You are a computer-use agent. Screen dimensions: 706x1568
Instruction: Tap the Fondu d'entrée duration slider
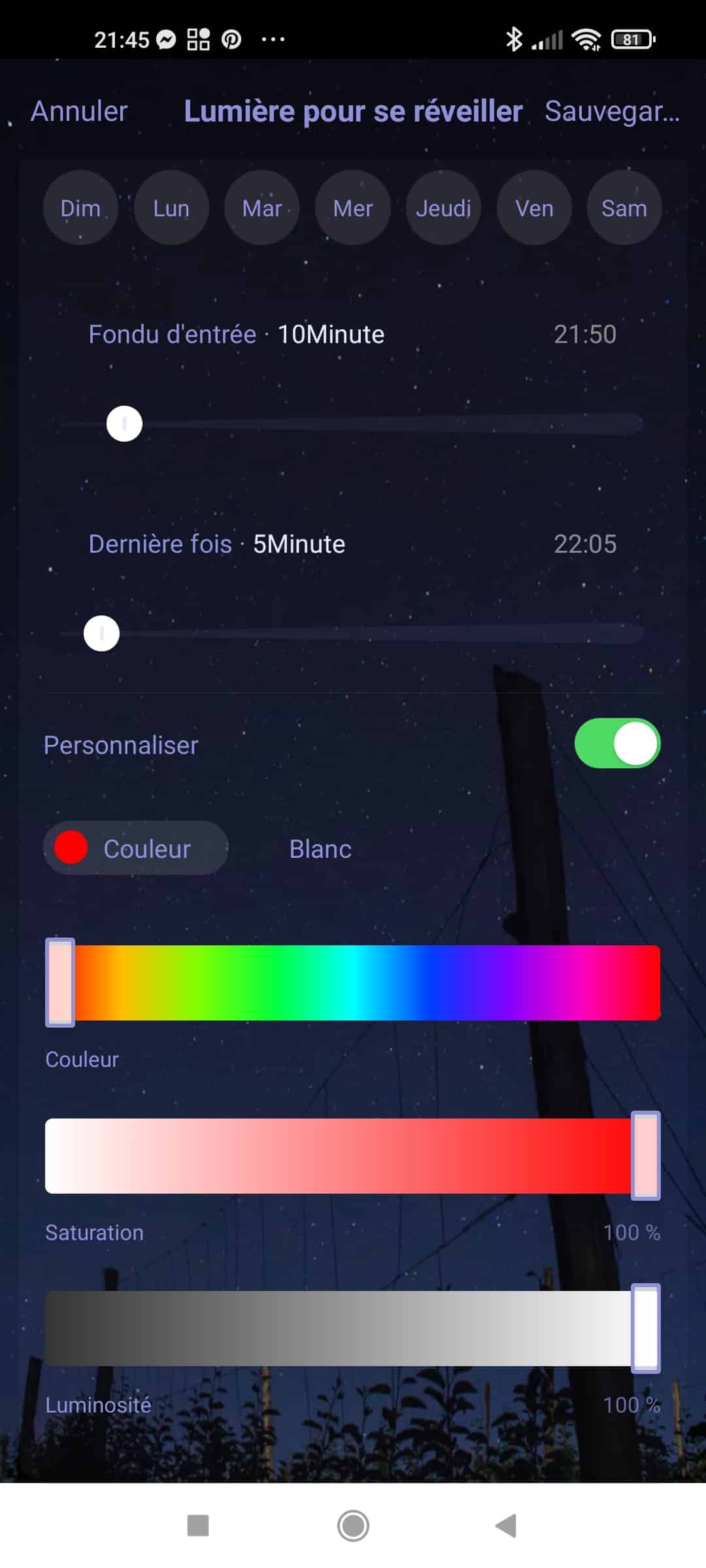pyautogui.click(x=352, y=424)
